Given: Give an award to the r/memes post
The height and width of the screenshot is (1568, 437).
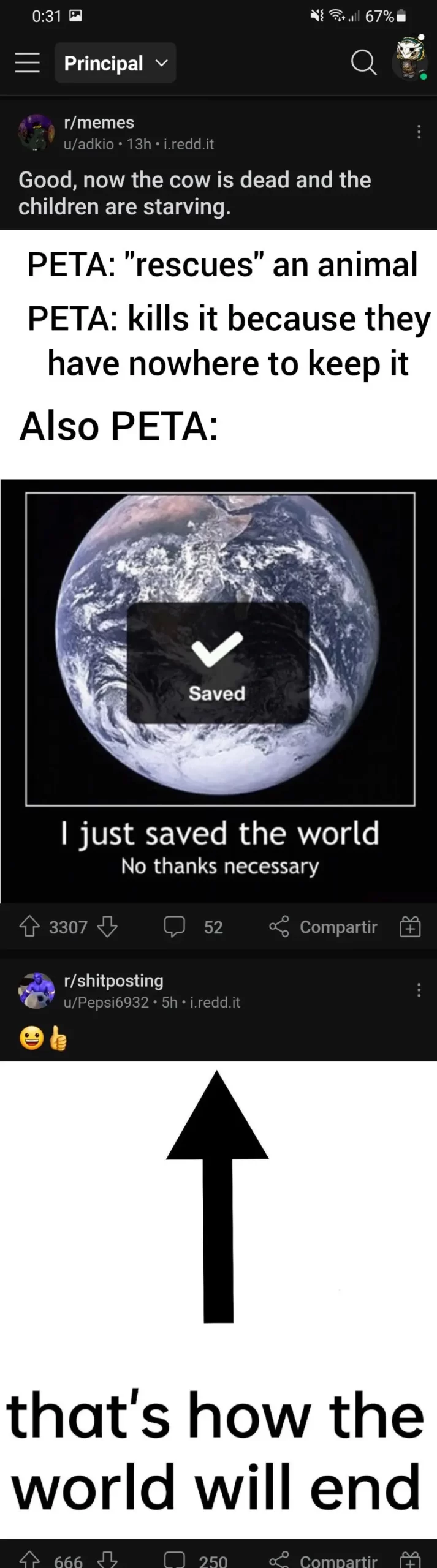Looking at the screenshot, I should (410, 927).
